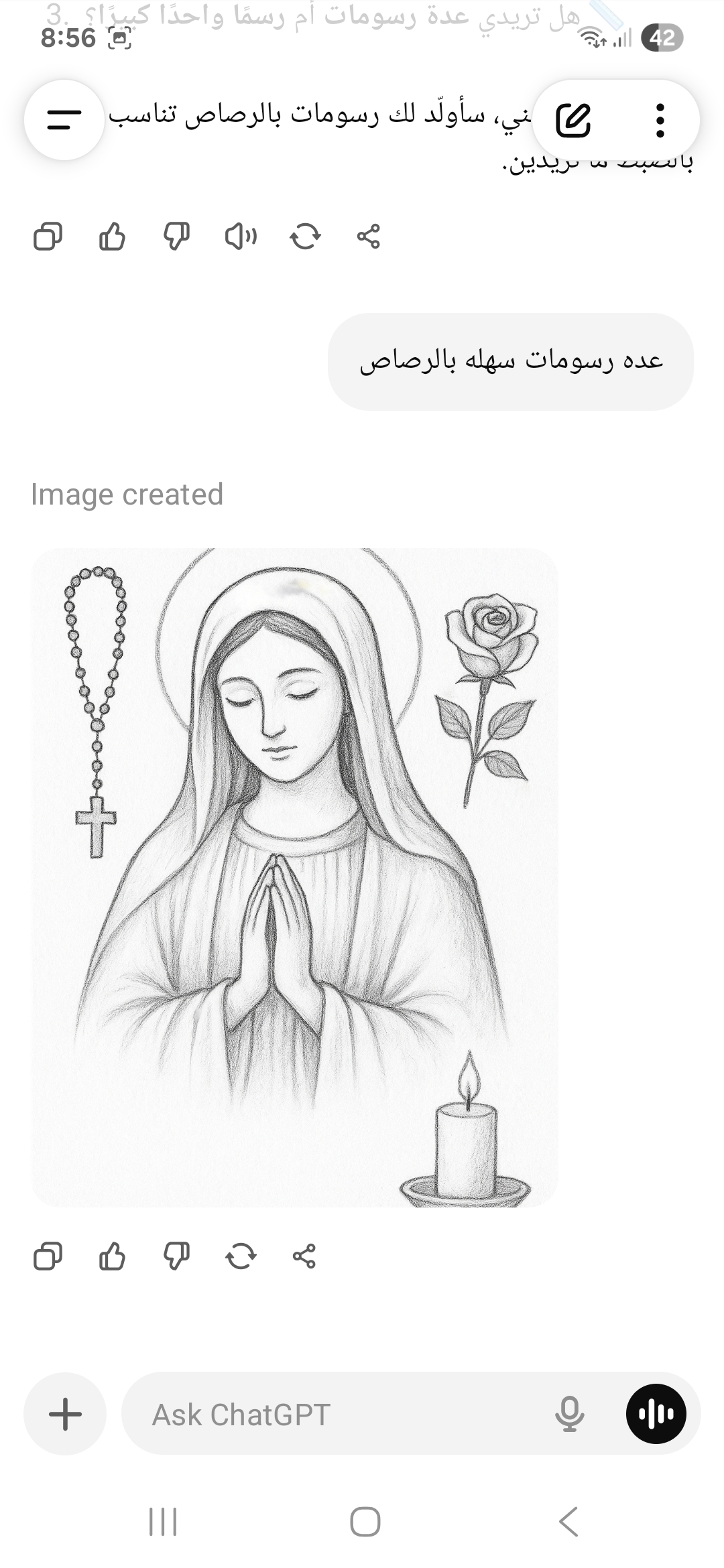The width and height of the screenshot is (724, 1568).
Task: Regenerate the Arabic text response
Action: [305, 237]
